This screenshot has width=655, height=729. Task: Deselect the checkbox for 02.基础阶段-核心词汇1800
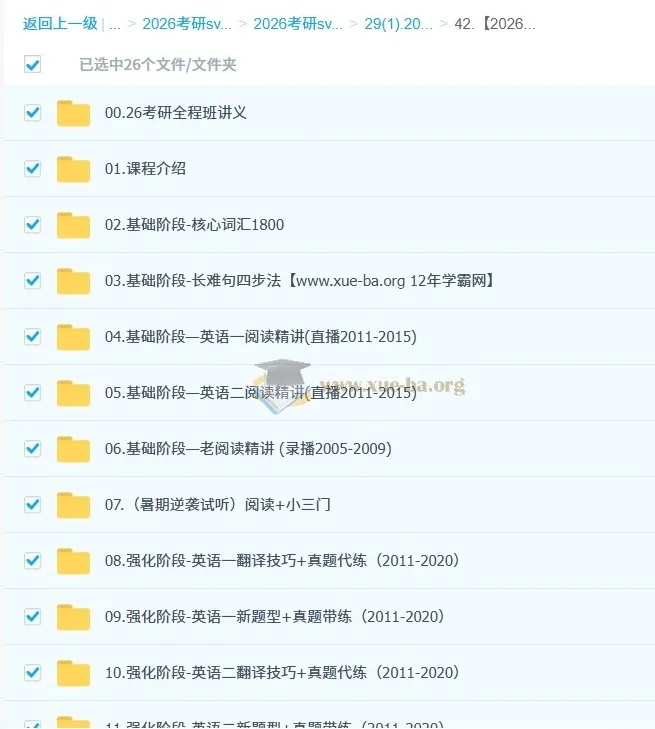coord(33,225)
